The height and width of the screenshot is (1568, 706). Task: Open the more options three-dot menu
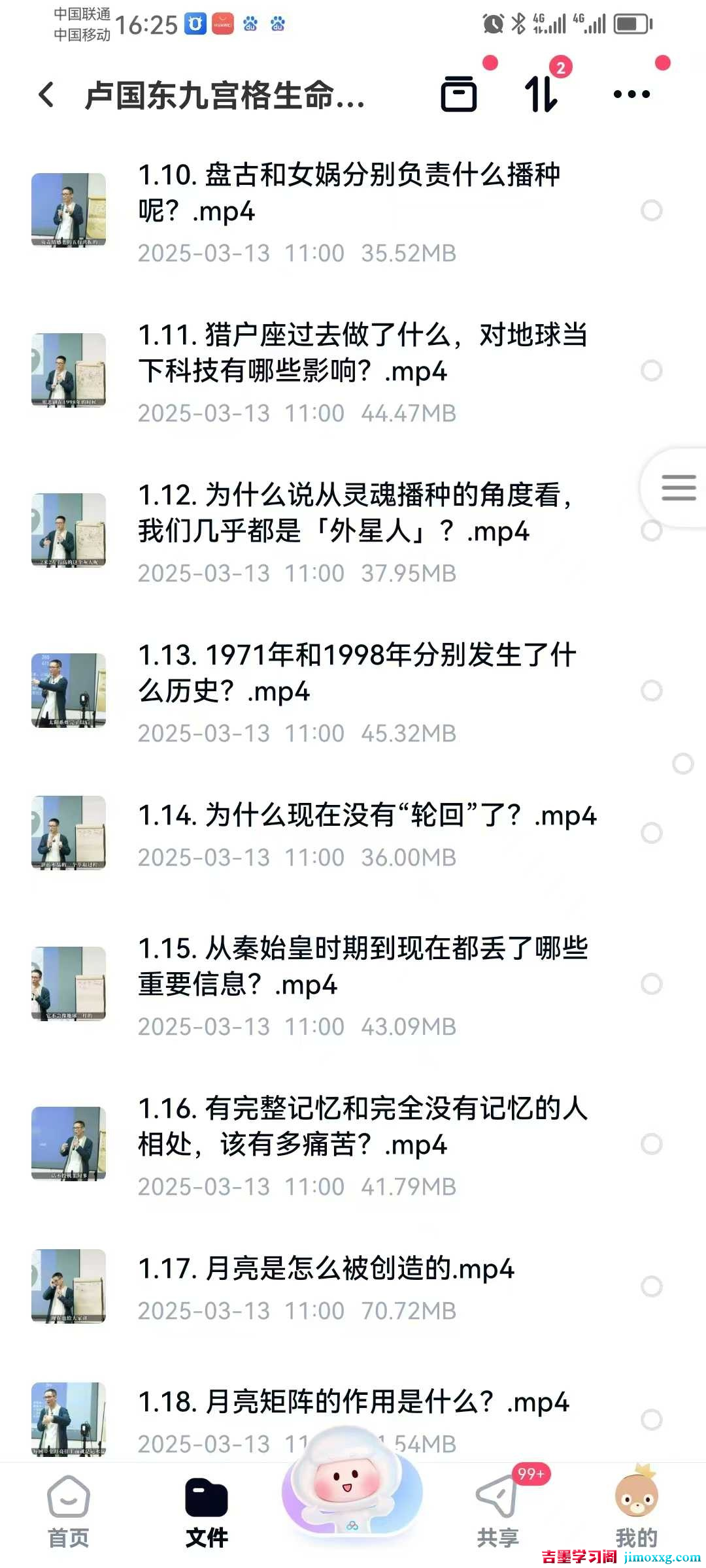pyautogui.click(x=630, y=95)
